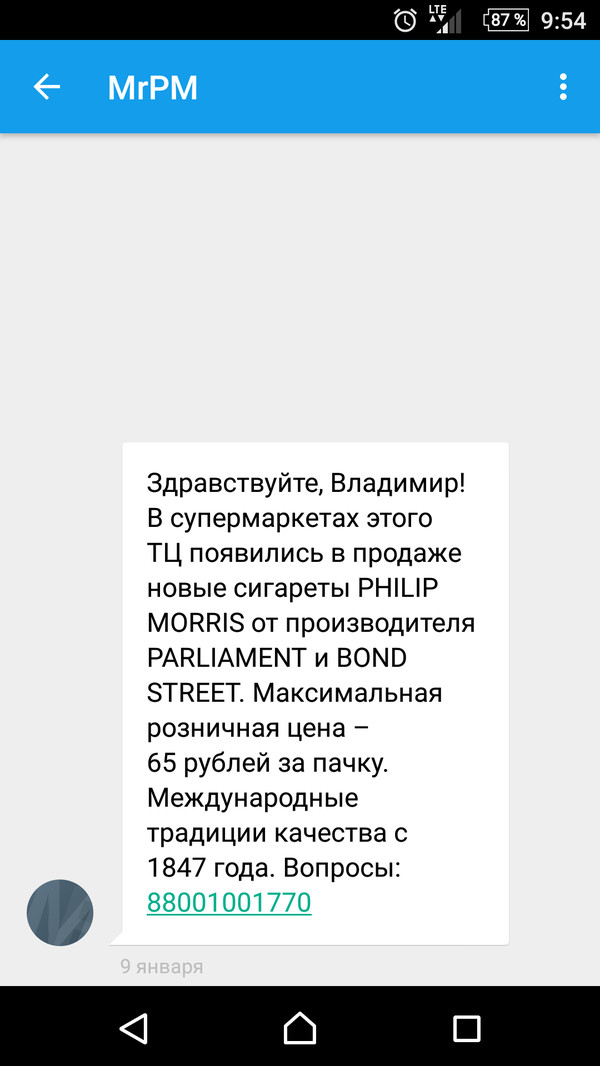Image resolution: width=600 pixels, height=1066 pixels.
Task: Open the MrPM sender avatar
Action: point(60,913)
